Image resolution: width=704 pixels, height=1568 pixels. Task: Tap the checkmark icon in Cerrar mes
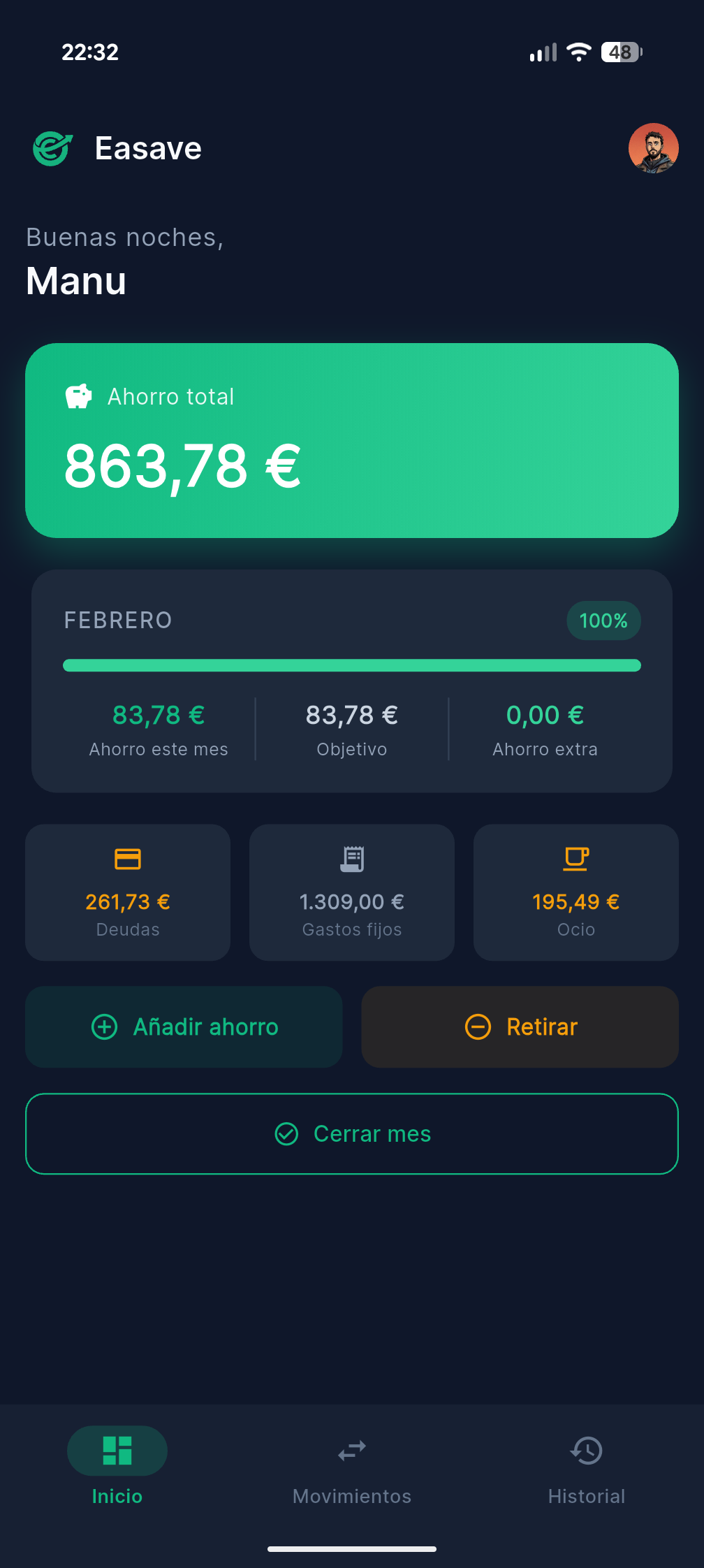[x=286, y=1133]
